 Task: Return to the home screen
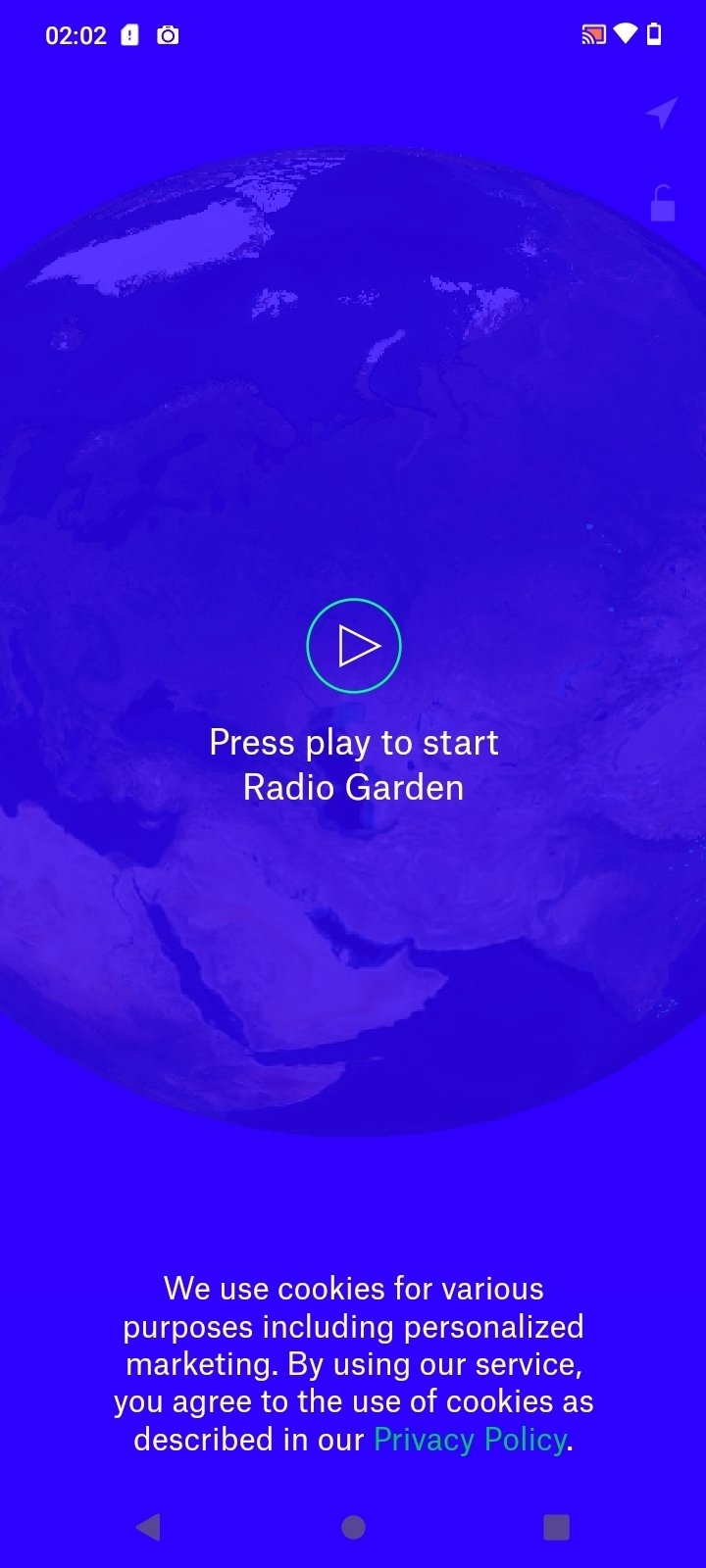(353, 1527)
